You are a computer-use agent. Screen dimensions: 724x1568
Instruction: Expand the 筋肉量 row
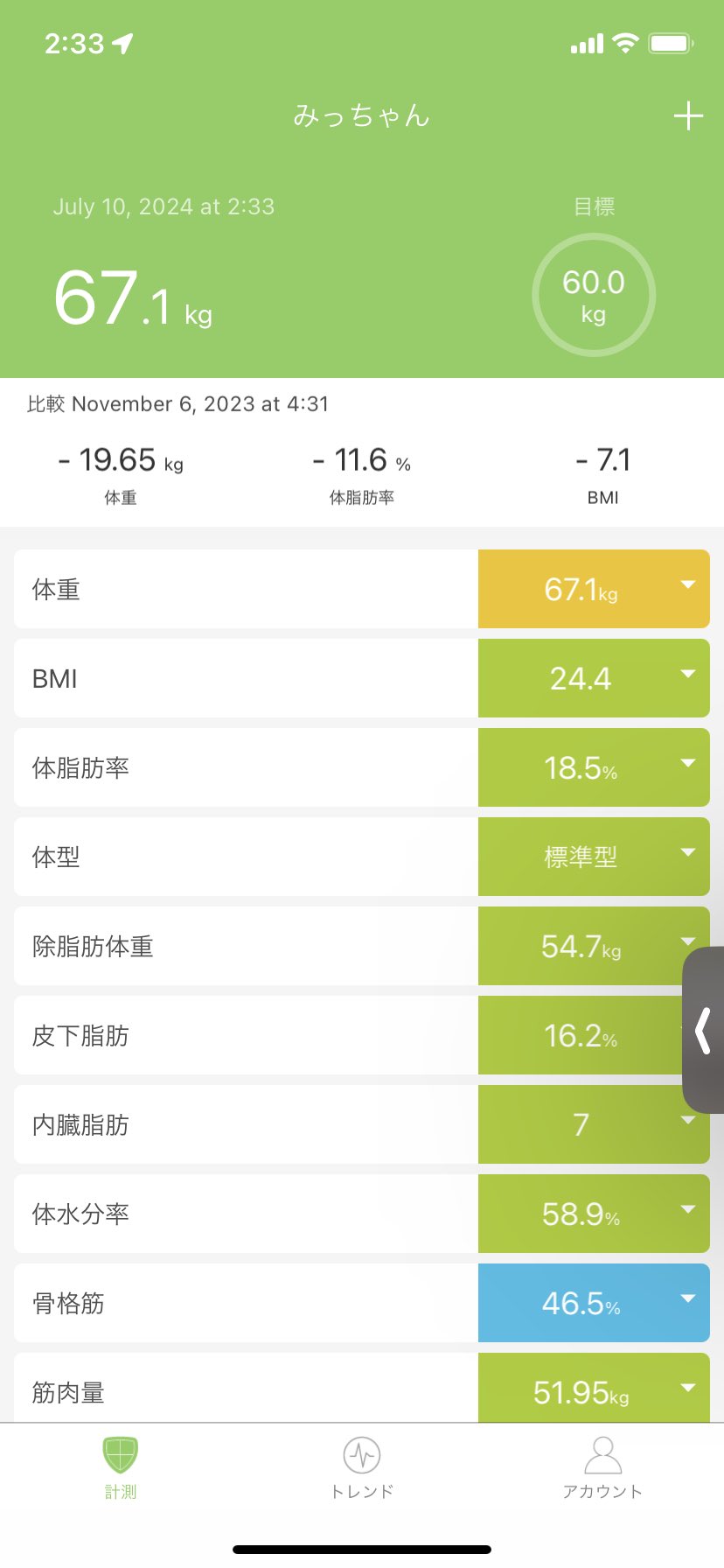pos(687,1388)
